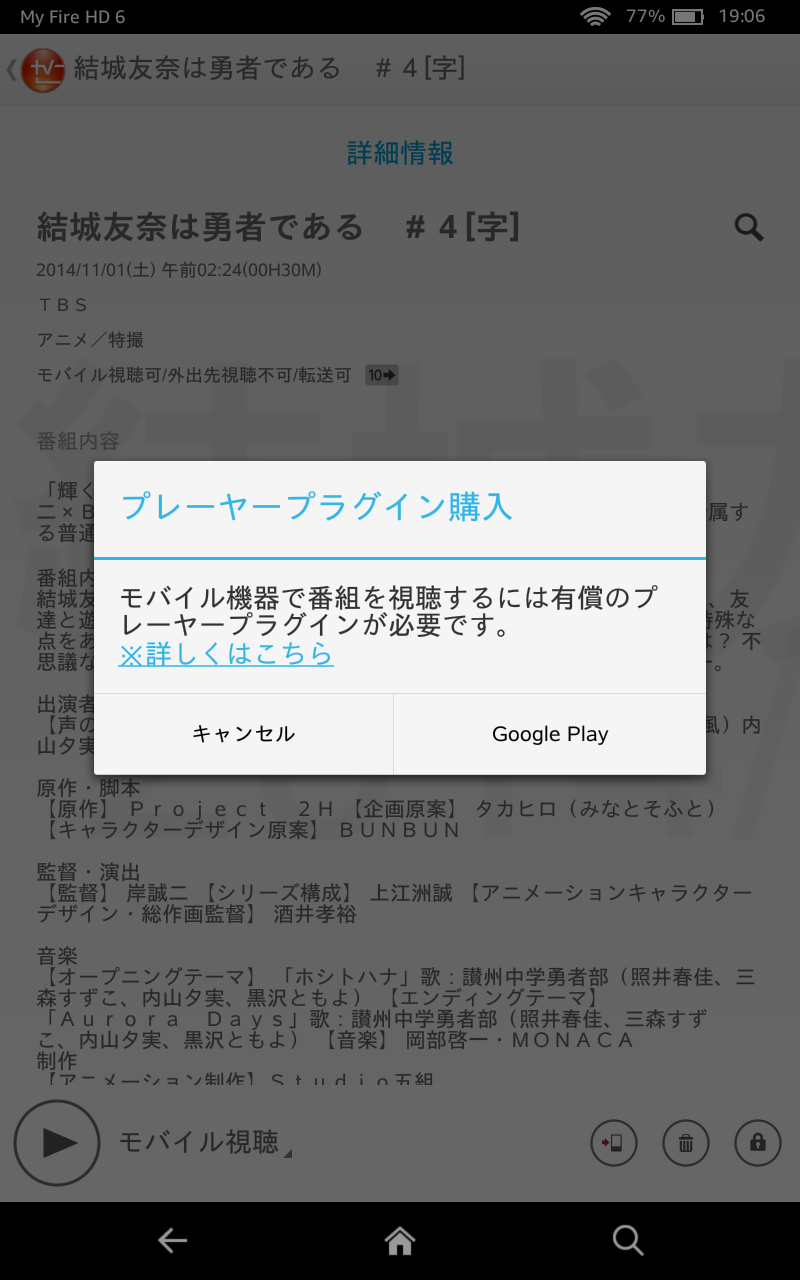Open the ※詳しくはこちら link
Screen dimensions: 800x1280
226,654
